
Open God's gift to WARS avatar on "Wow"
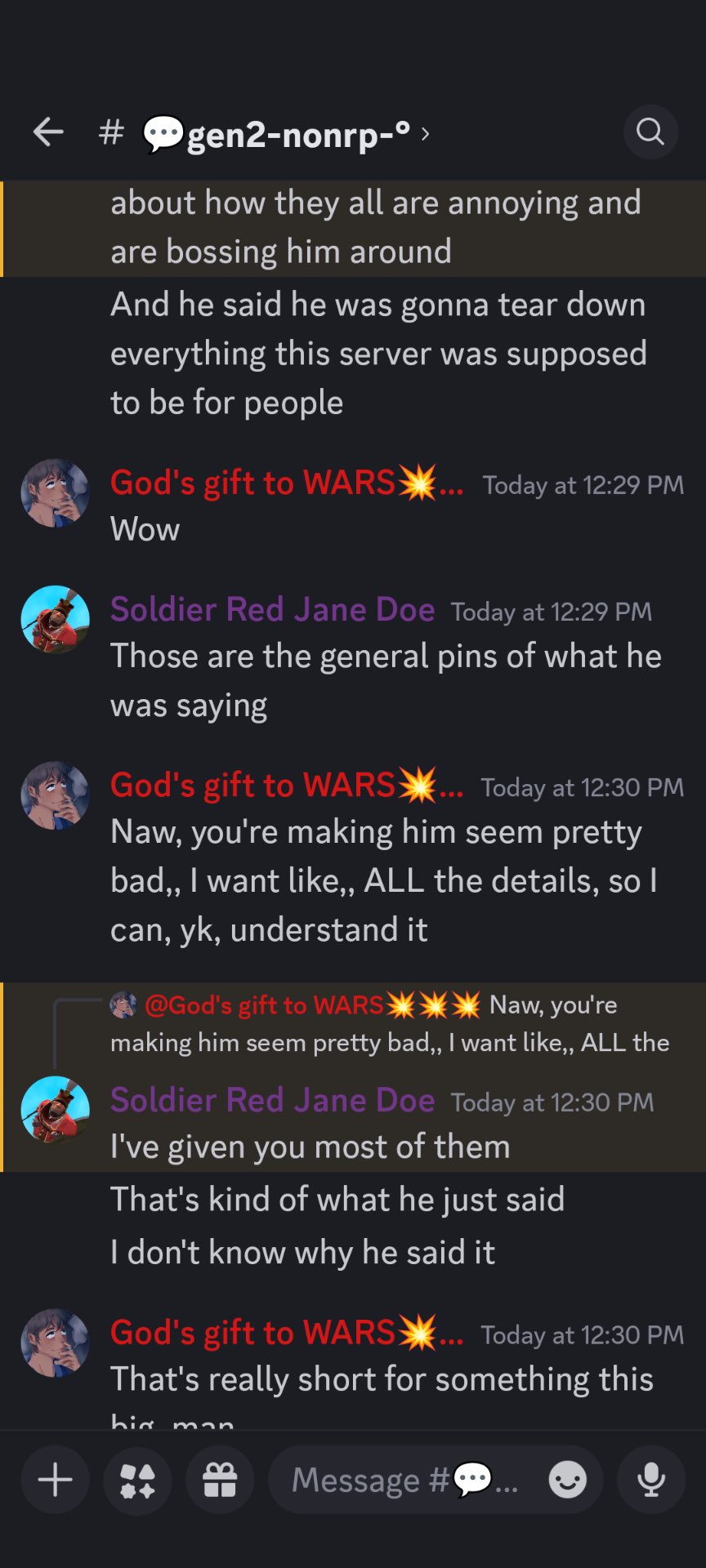(x=55, y=492)
